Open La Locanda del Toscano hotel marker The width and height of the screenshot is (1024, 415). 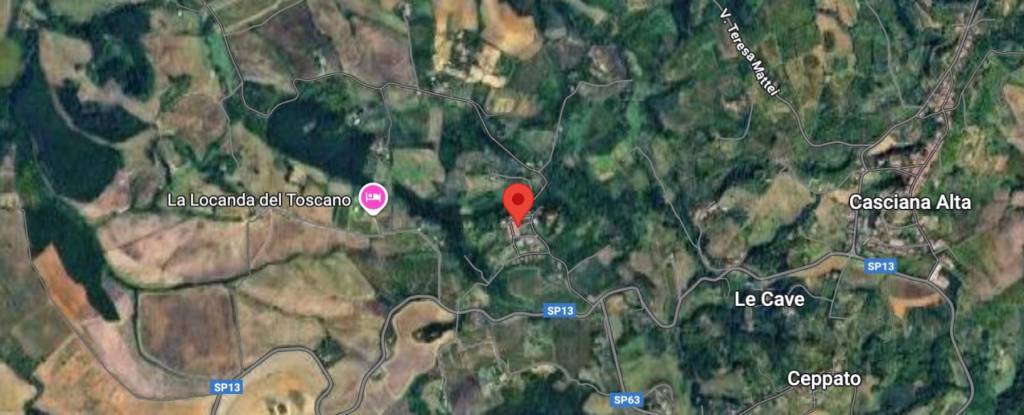pos(374,198)
